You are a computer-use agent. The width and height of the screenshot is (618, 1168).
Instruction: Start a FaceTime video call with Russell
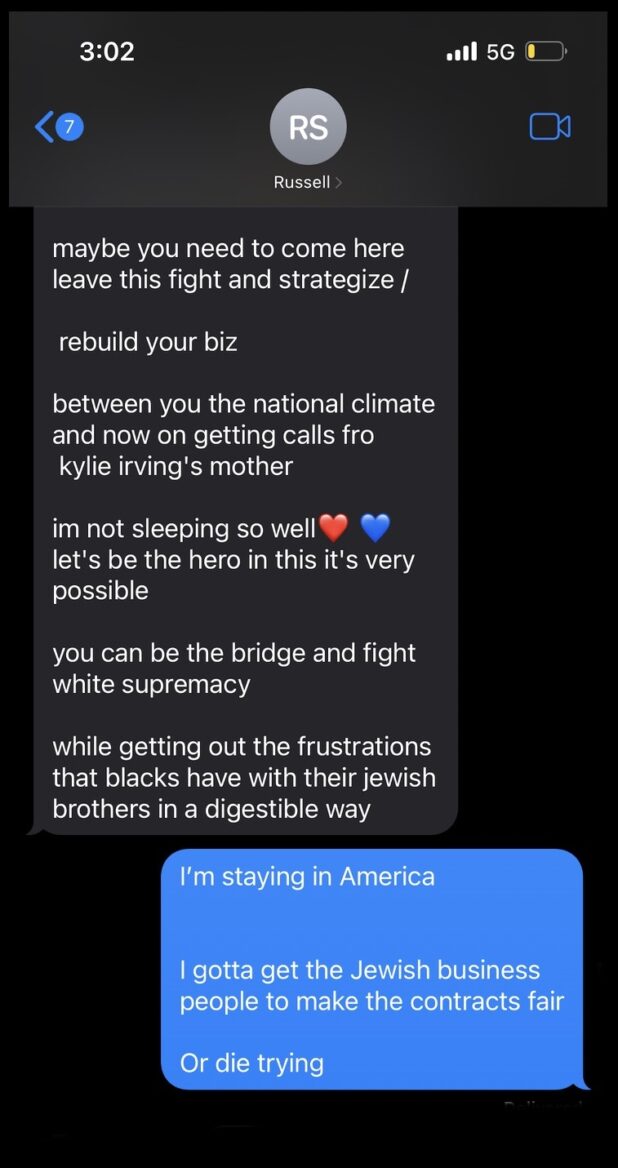[549, 127]
